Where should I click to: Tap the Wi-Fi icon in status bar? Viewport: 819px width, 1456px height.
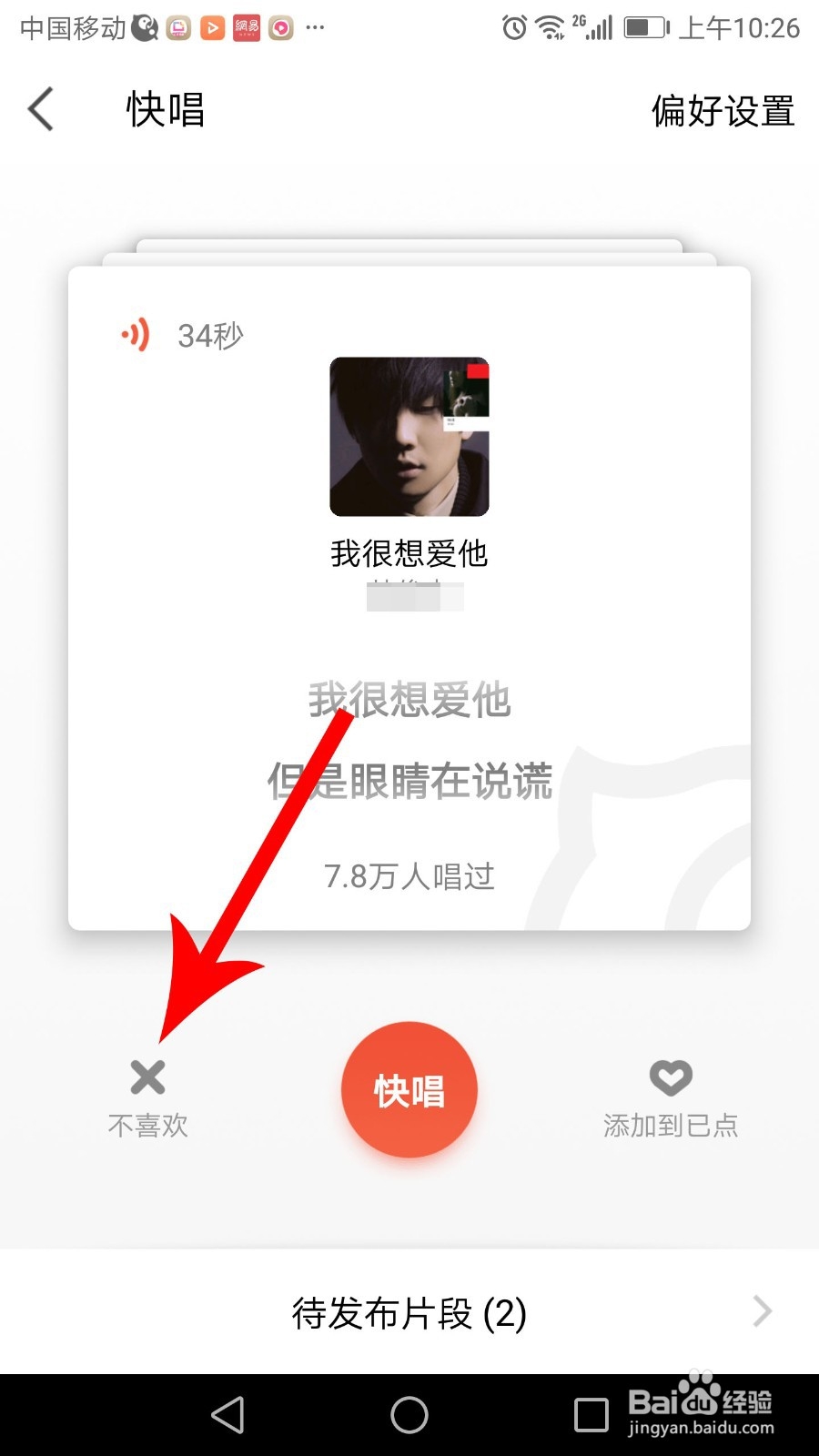point(551,28)
